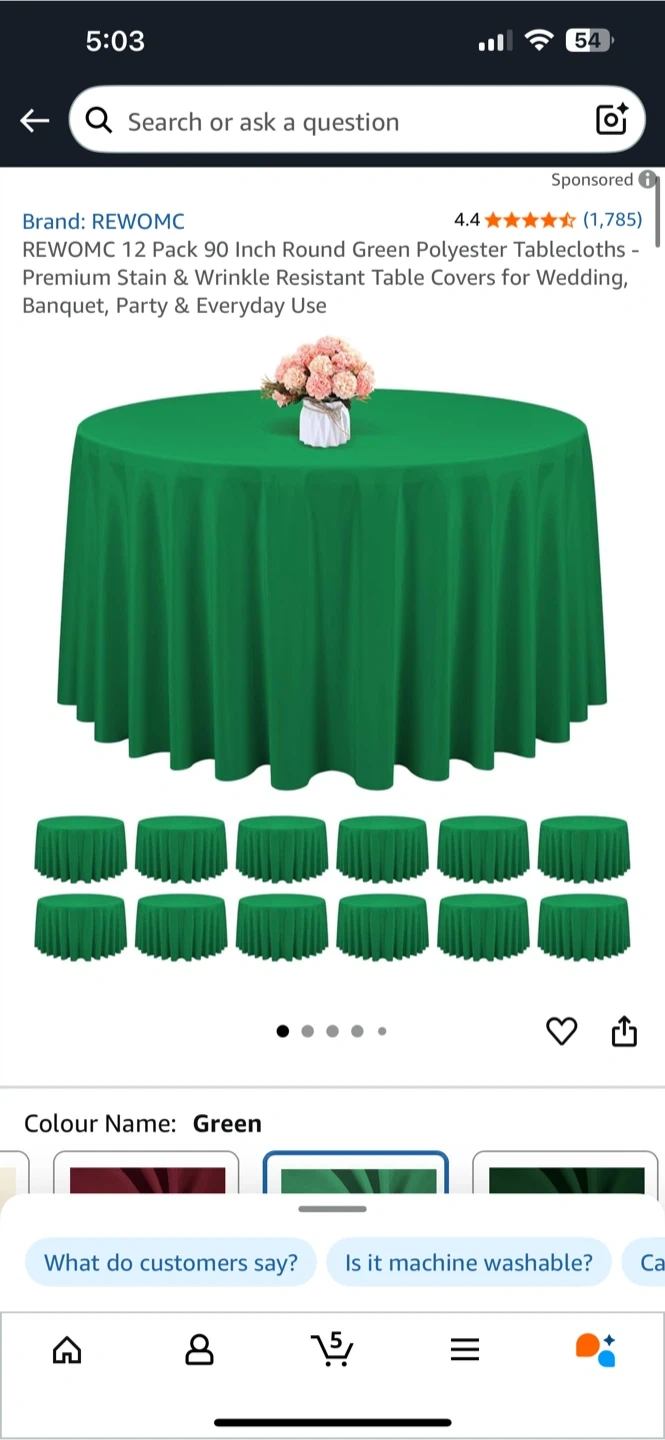
Task: Go to the Home tab
Action: [x=67, y=1350]
